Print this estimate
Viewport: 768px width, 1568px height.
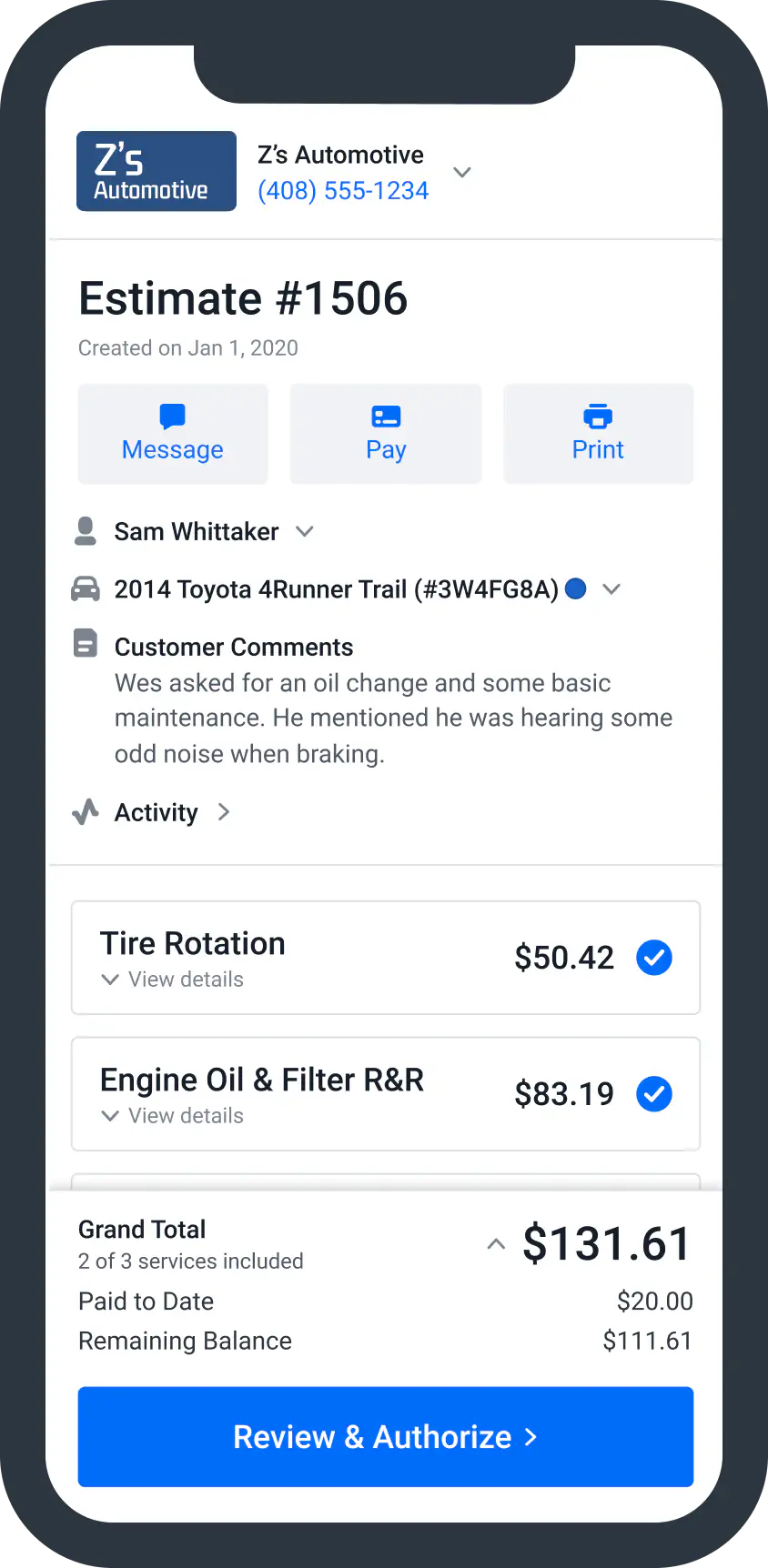pyautogui.click(x=598, y=434)
